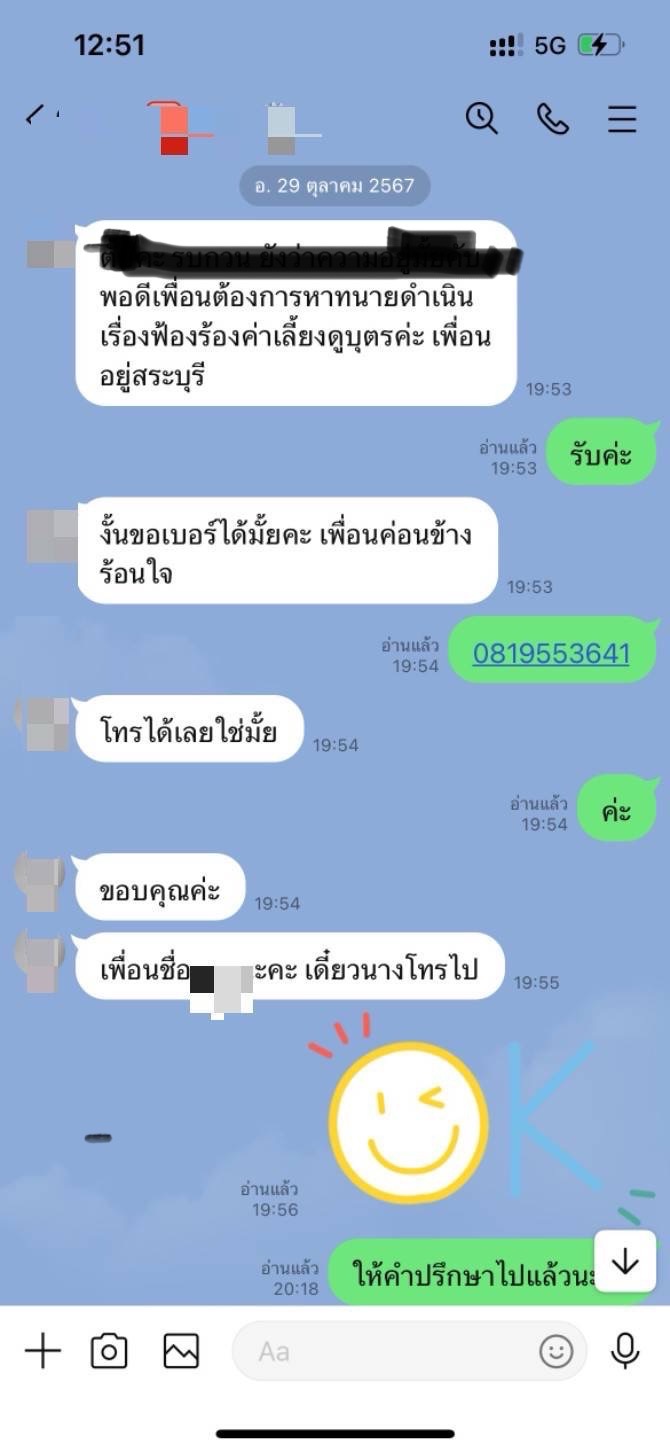Open the photo gallery picker
This screenshot has height=1452, width=670.
pyautogui.click(x=182, y=1352)
